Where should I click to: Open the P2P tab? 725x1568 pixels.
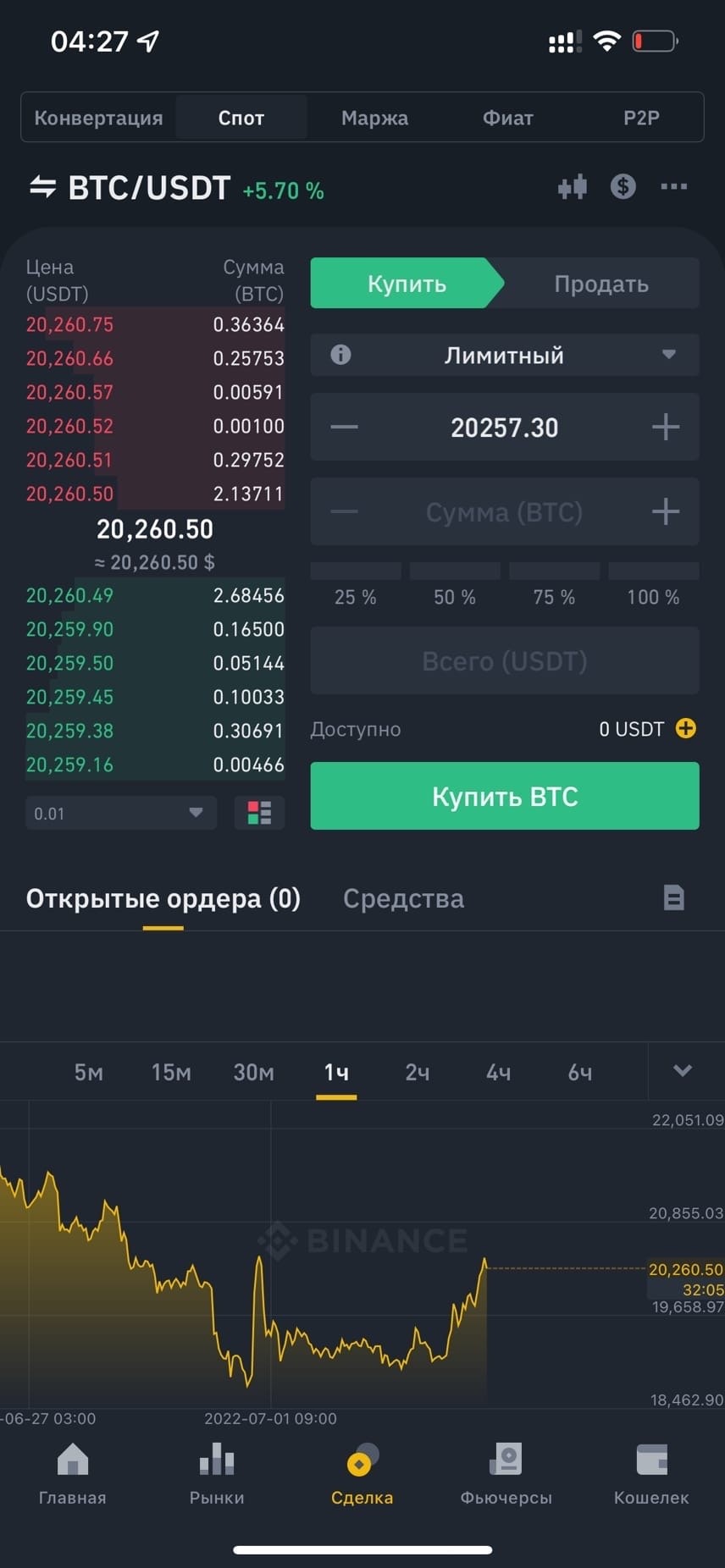click(x=641, y=118)
